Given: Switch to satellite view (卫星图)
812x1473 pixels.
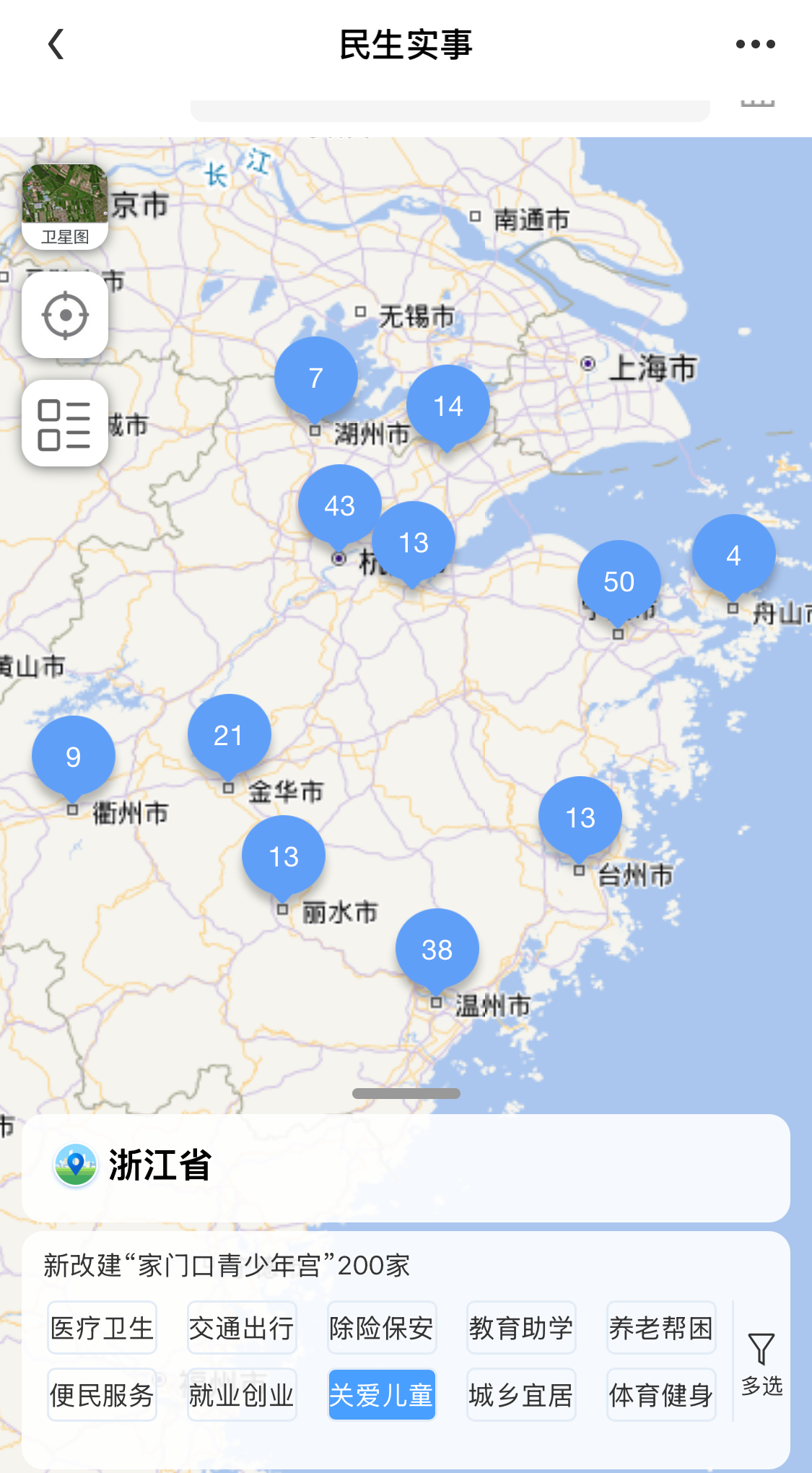Looking at the screenshot, I should [65, 207].
